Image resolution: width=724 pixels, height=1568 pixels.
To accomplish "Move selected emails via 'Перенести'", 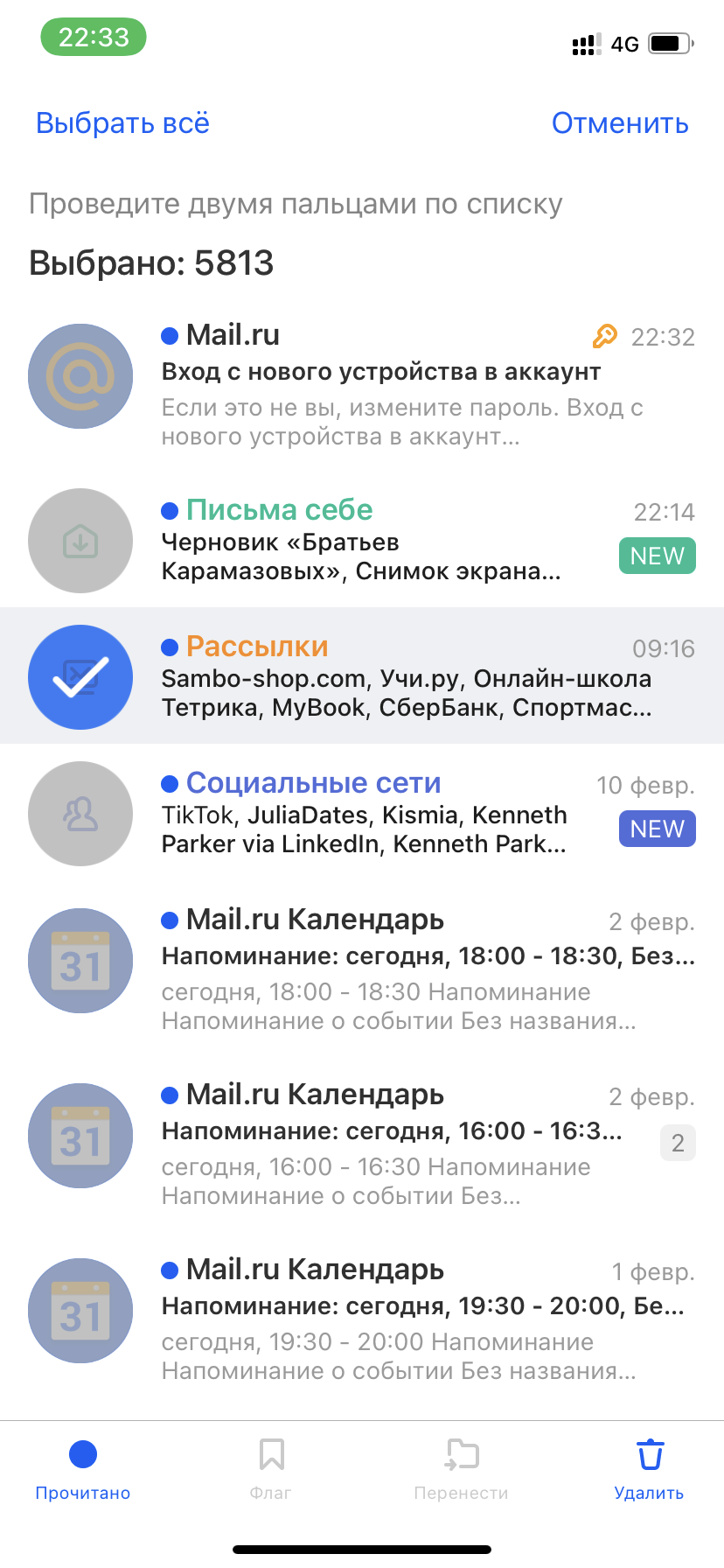I will [462, 1470].
